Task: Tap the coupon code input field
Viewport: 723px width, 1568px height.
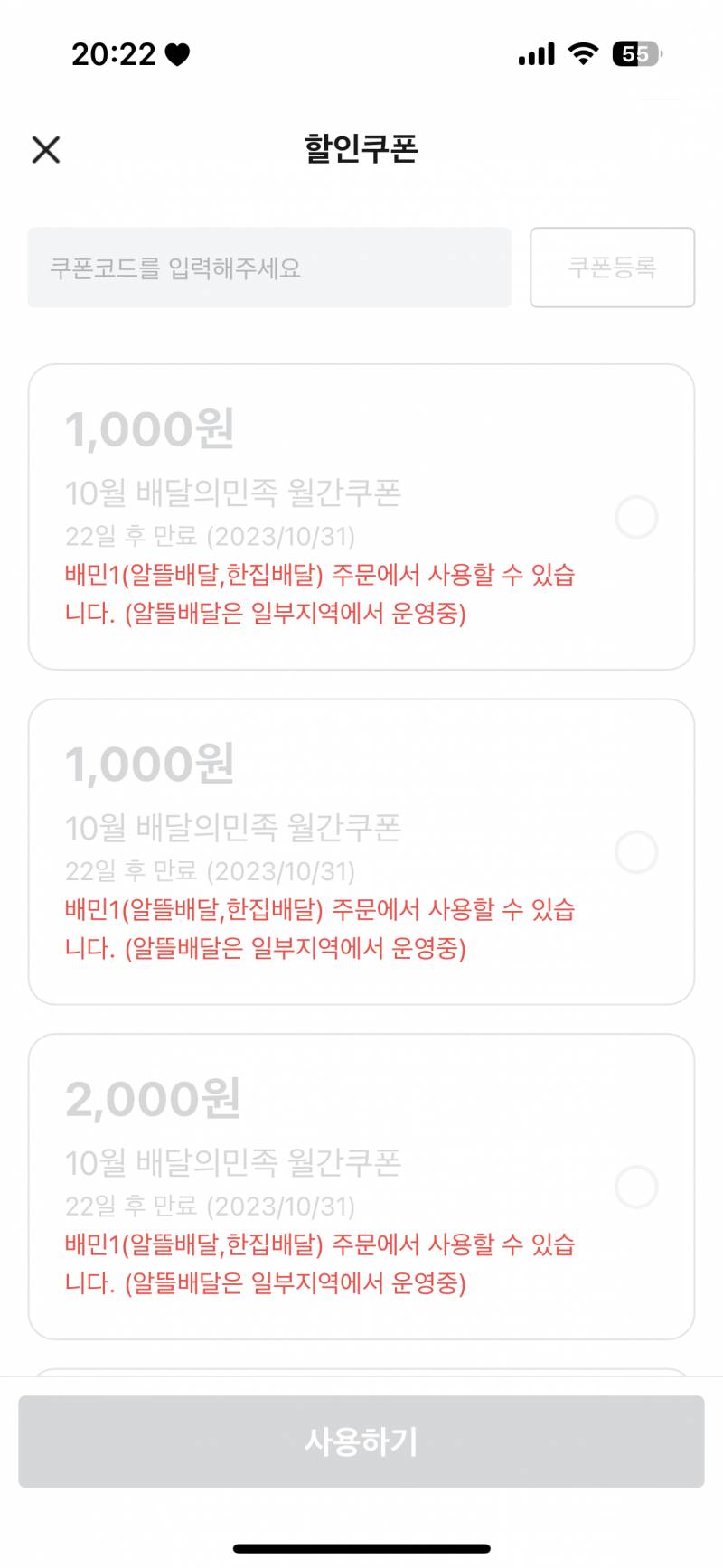Action: [269, 268]
